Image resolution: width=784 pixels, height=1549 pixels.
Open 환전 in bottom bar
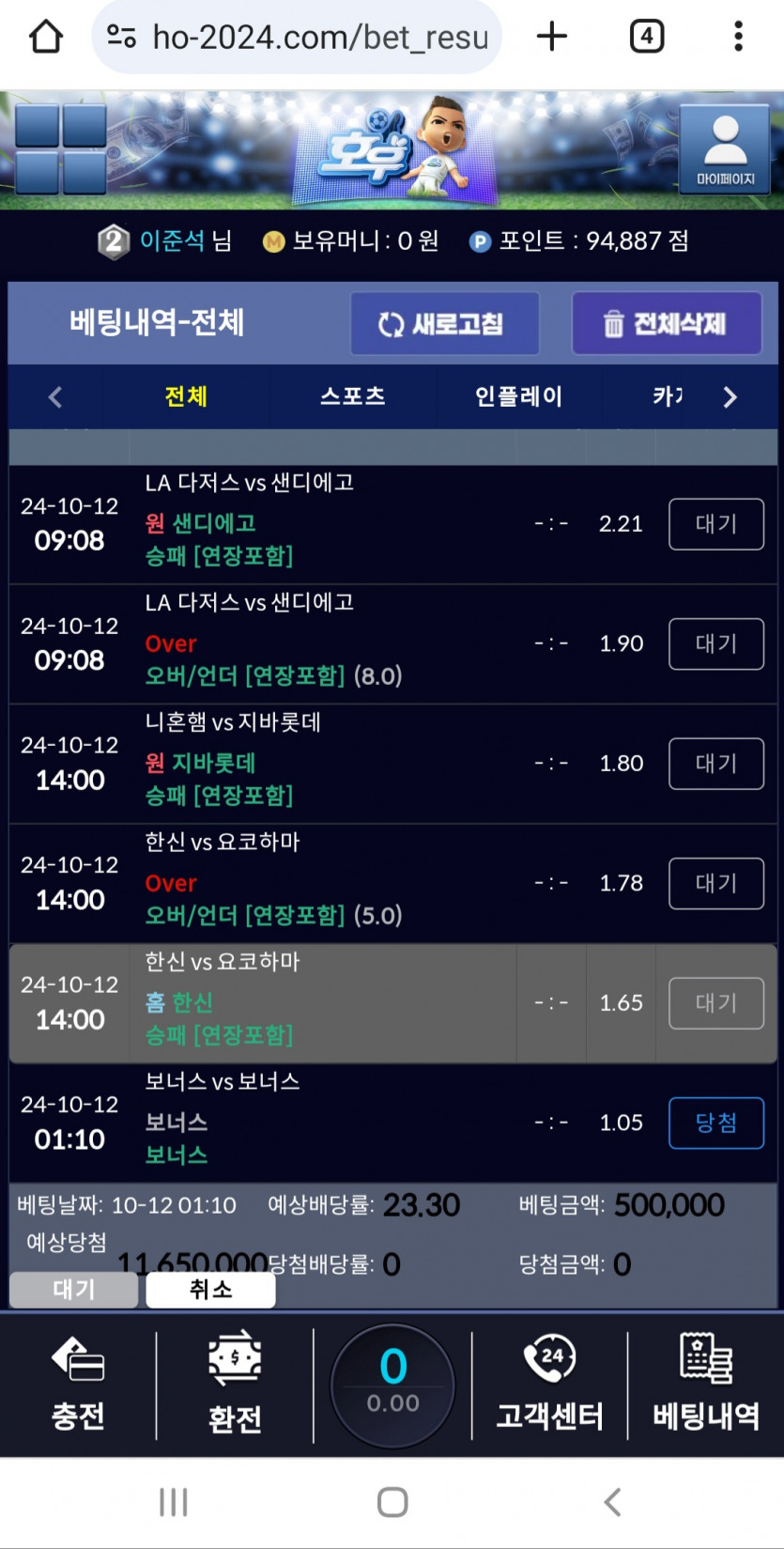click(235, 1385)
